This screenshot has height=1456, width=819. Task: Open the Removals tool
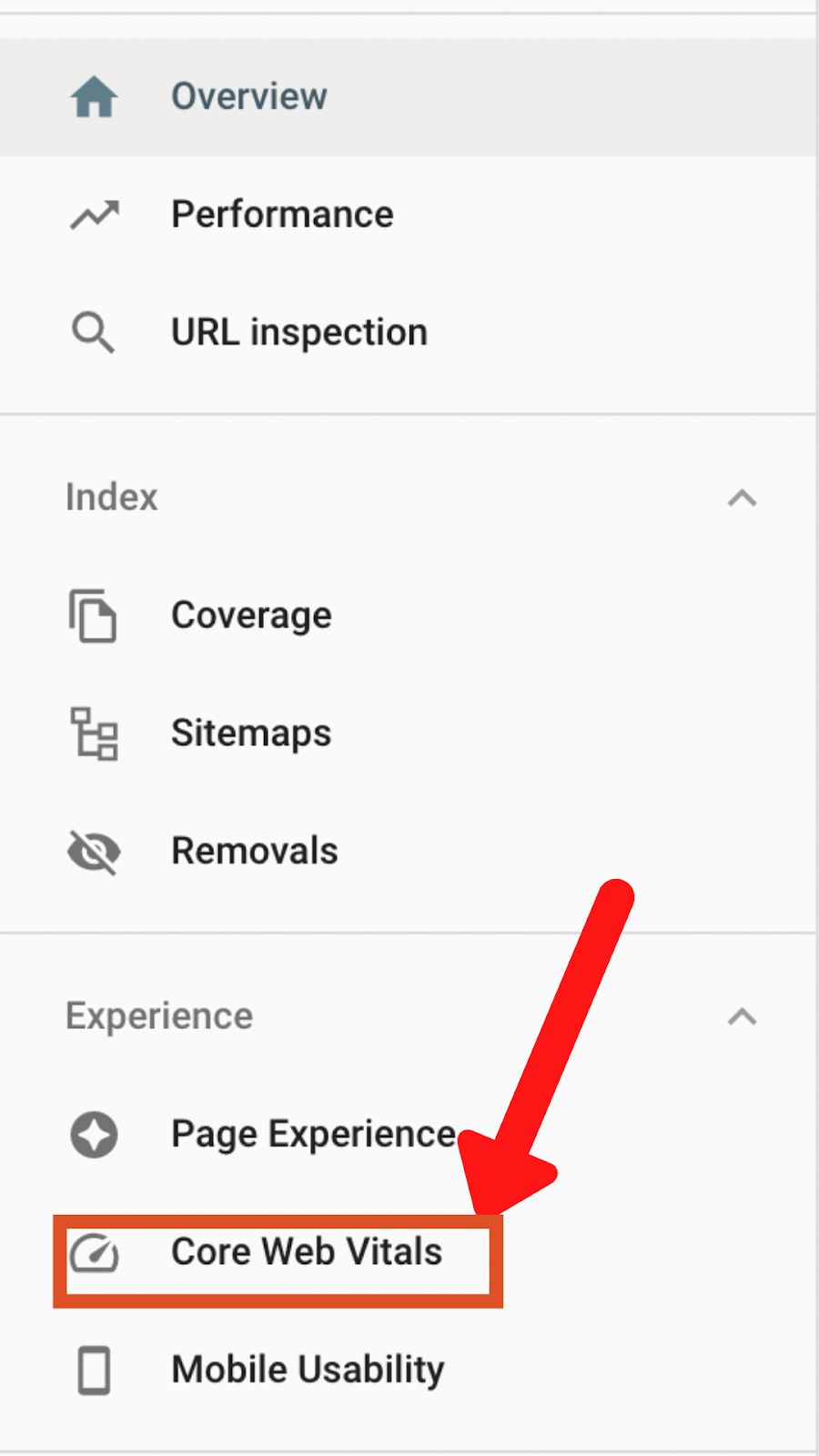pos(254,852)
